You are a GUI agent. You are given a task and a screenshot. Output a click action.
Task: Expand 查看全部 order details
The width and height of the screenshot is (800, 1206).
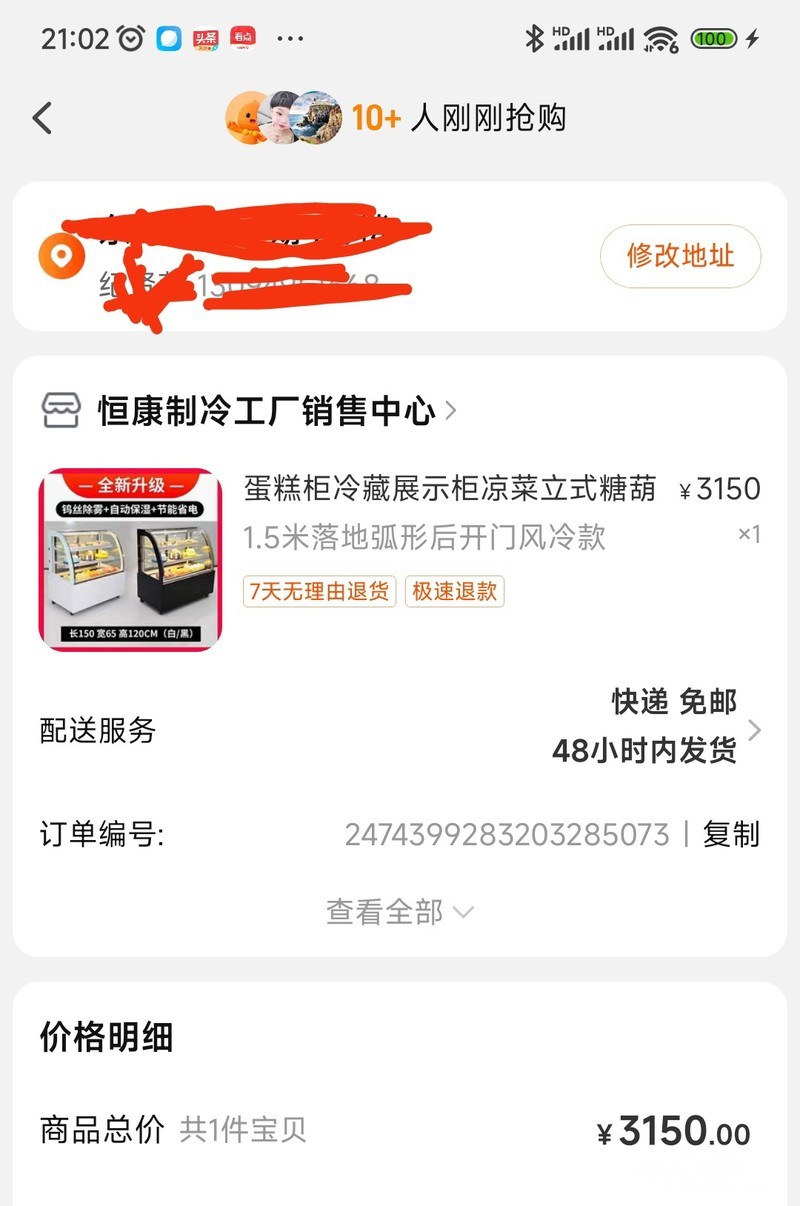click(x=399, y=911)
